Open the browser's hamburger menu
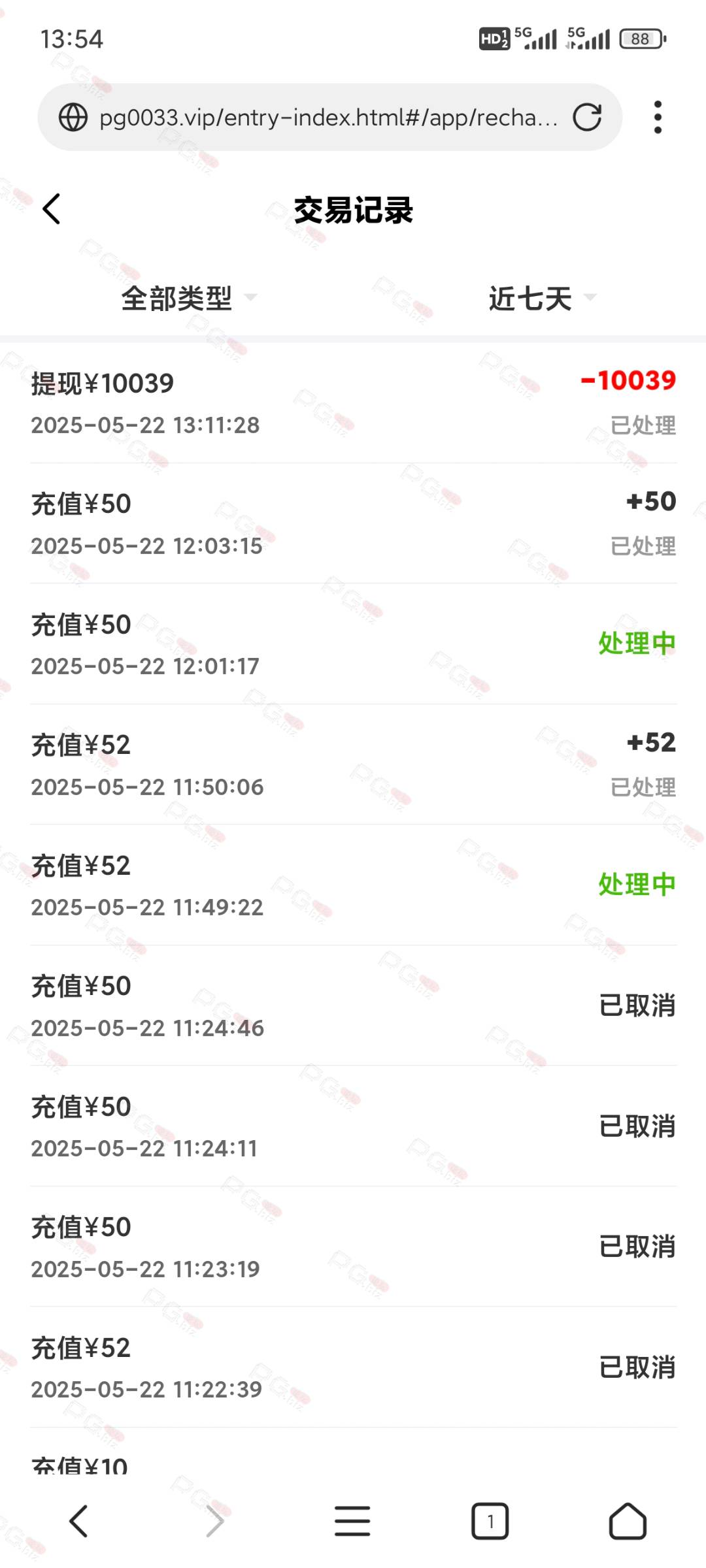The height and width of the screenshot is (1568, 706). (352, 1522)
